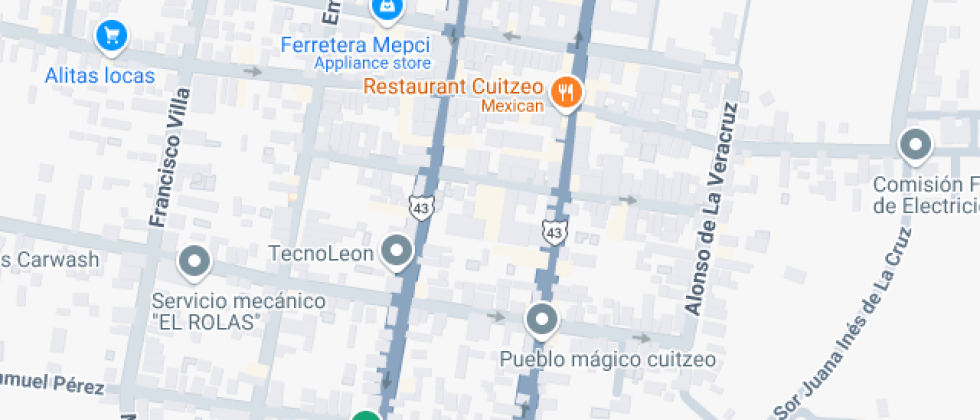Open the Alitas locas shopping pin
The image size is (980, 420).
coord(113,38)
